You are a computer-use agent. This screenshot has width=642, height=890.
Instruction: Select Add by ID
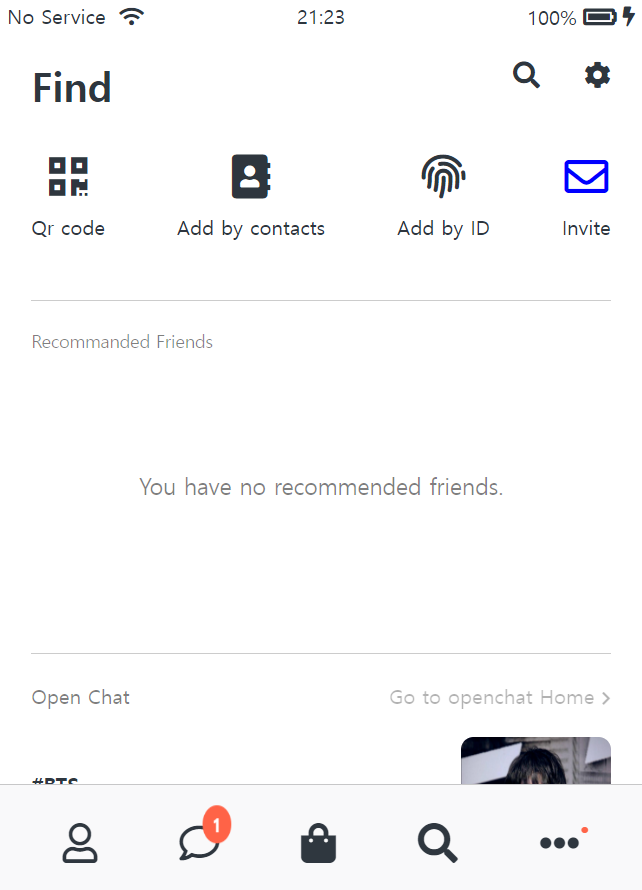point(443,197)
